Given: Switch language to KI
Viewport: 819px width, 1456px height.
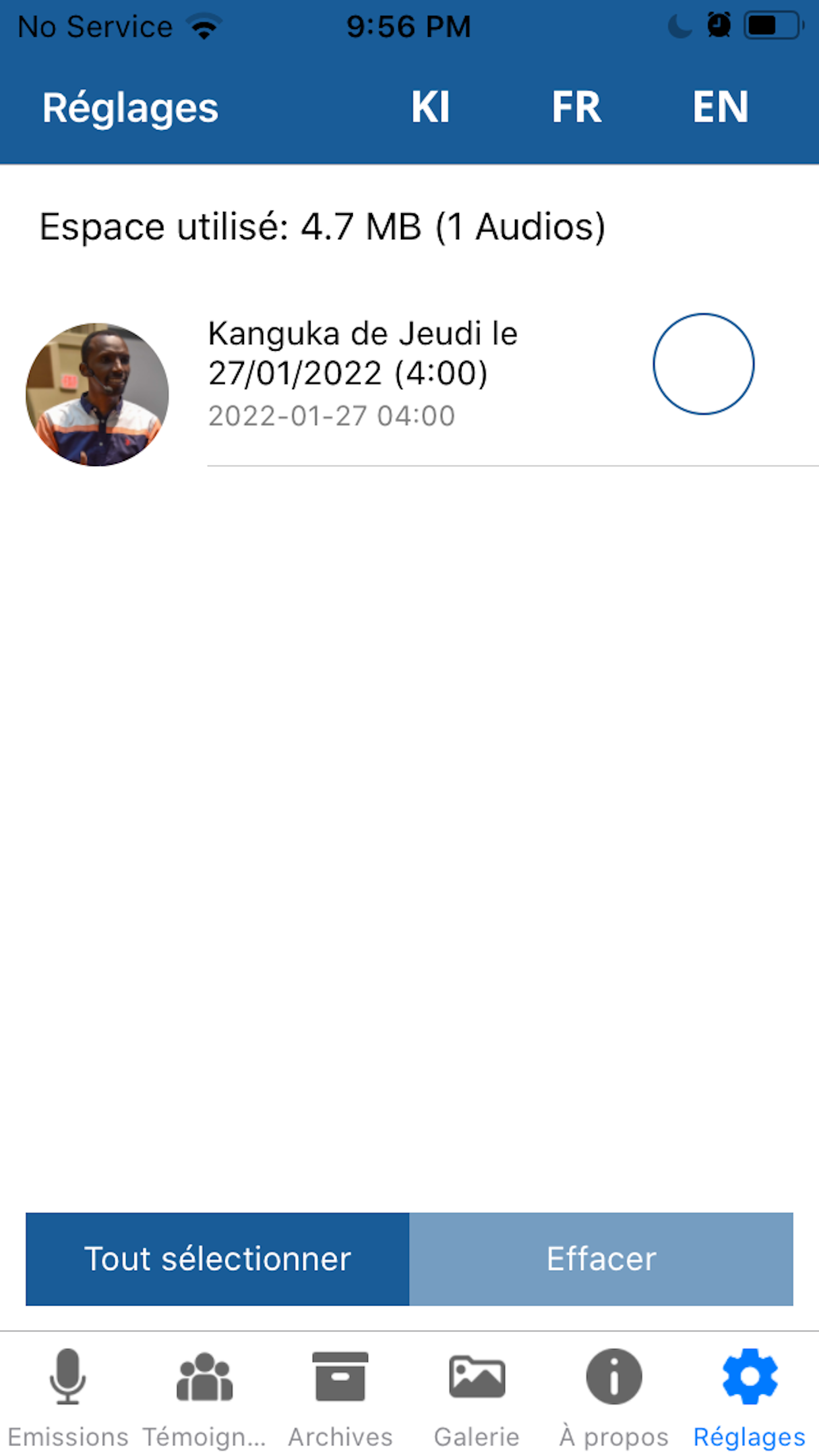Looking at the screenshot, I should (430, 107).
